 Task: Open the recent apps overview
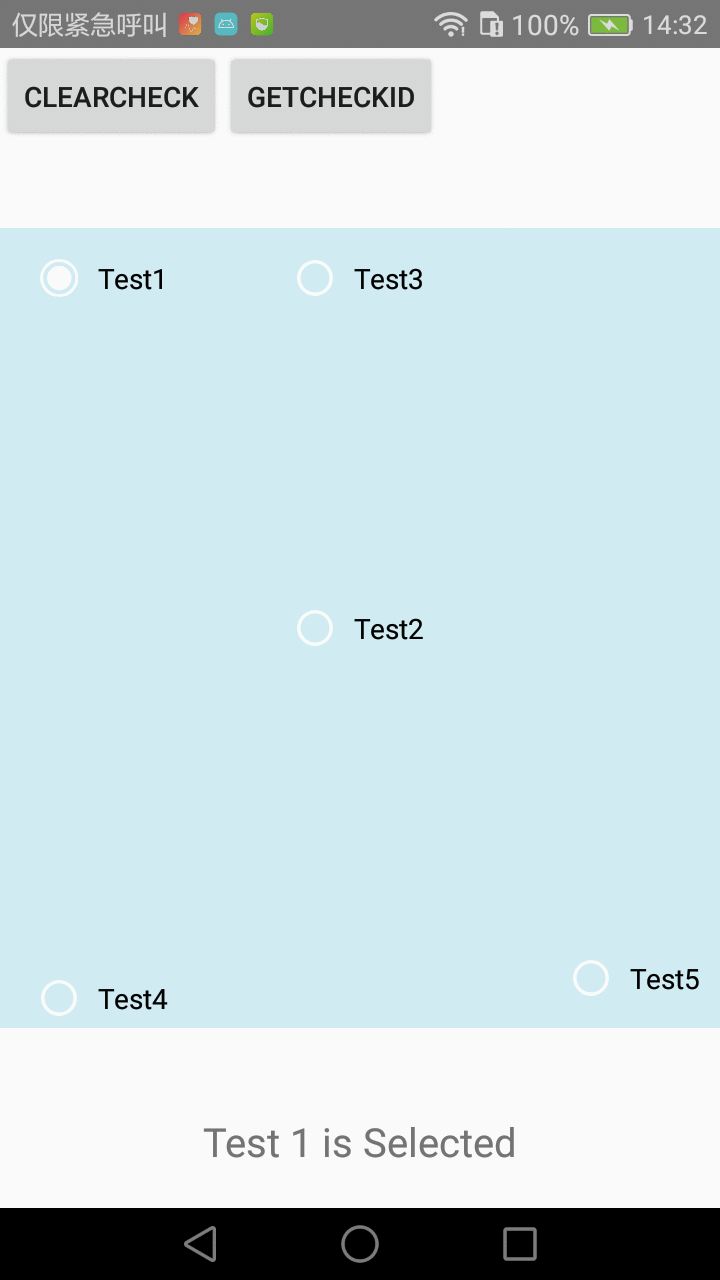tap(519, 1244)
